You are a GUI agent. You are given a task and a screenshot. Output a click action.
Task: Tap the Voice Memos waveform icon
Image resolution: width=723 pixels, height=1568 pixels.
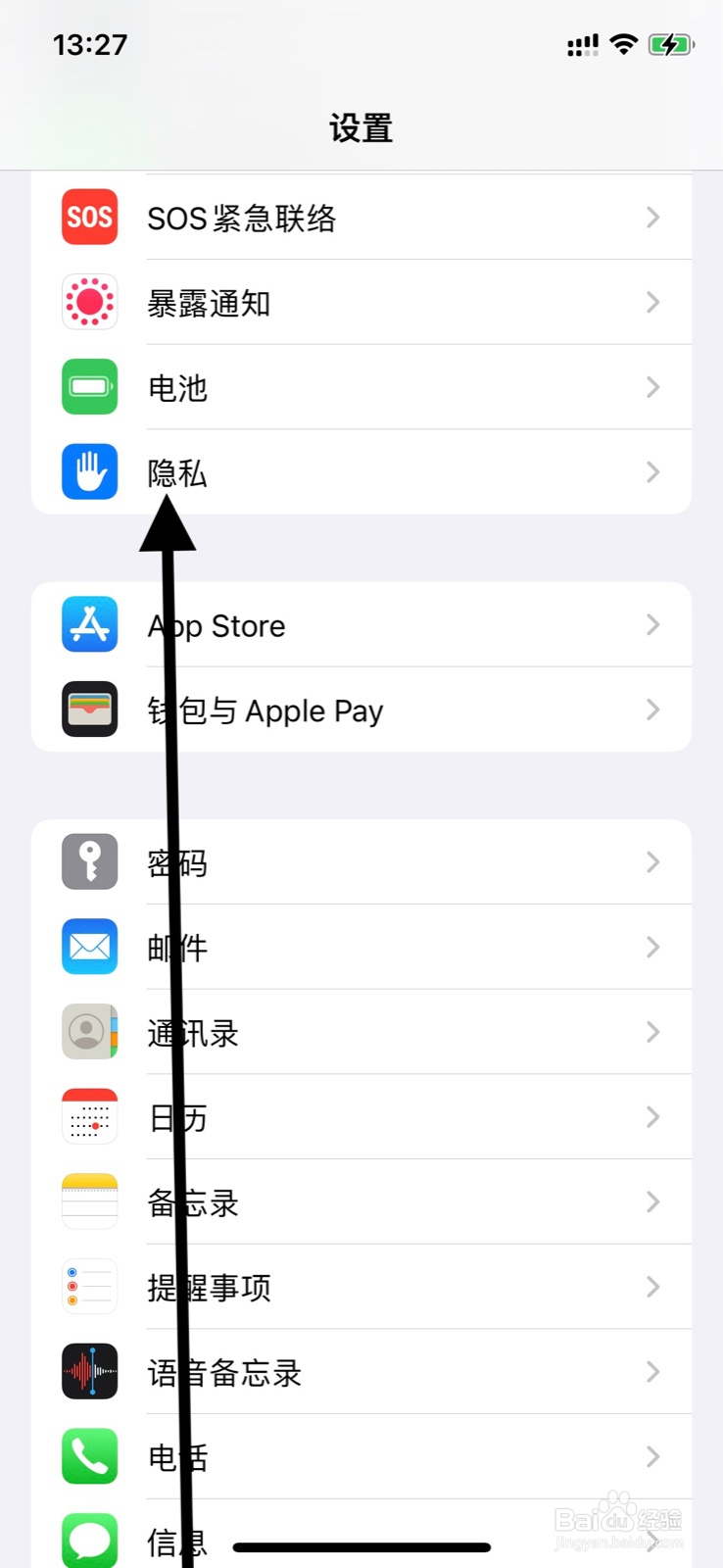[x=89, y=1372]
